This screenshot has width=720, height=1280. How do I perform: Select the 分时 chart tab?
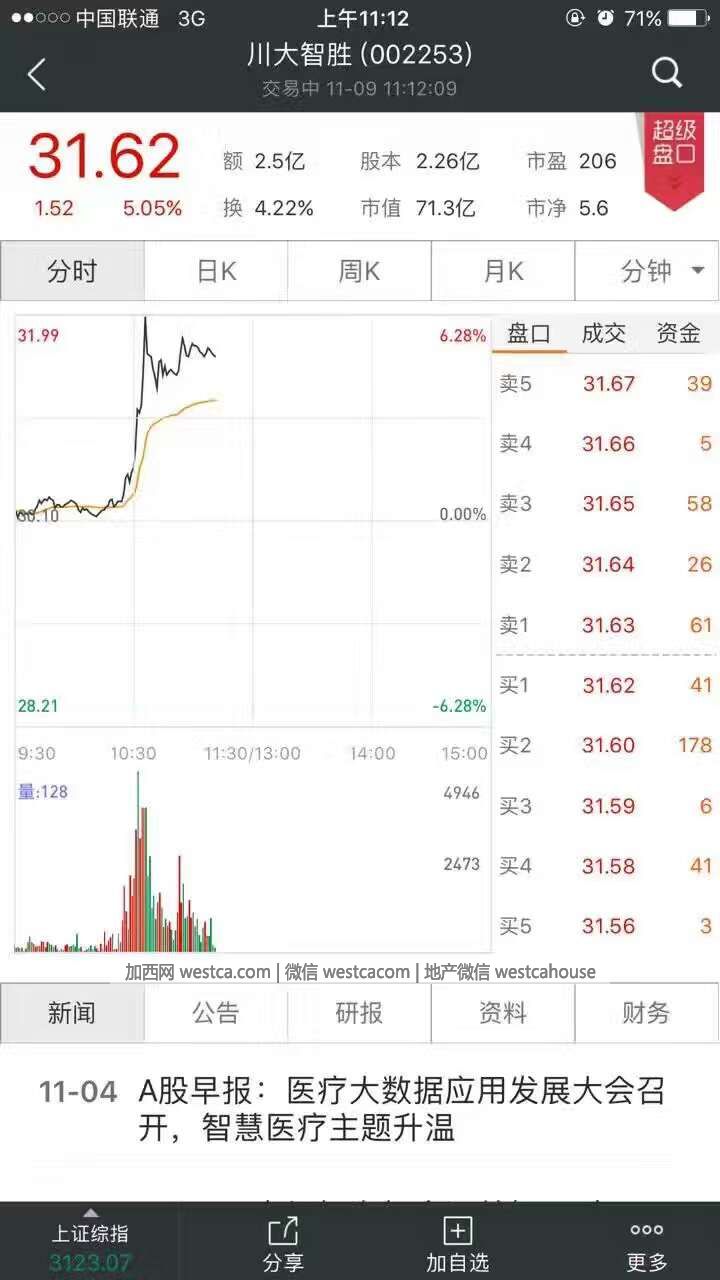click(72, 271)
